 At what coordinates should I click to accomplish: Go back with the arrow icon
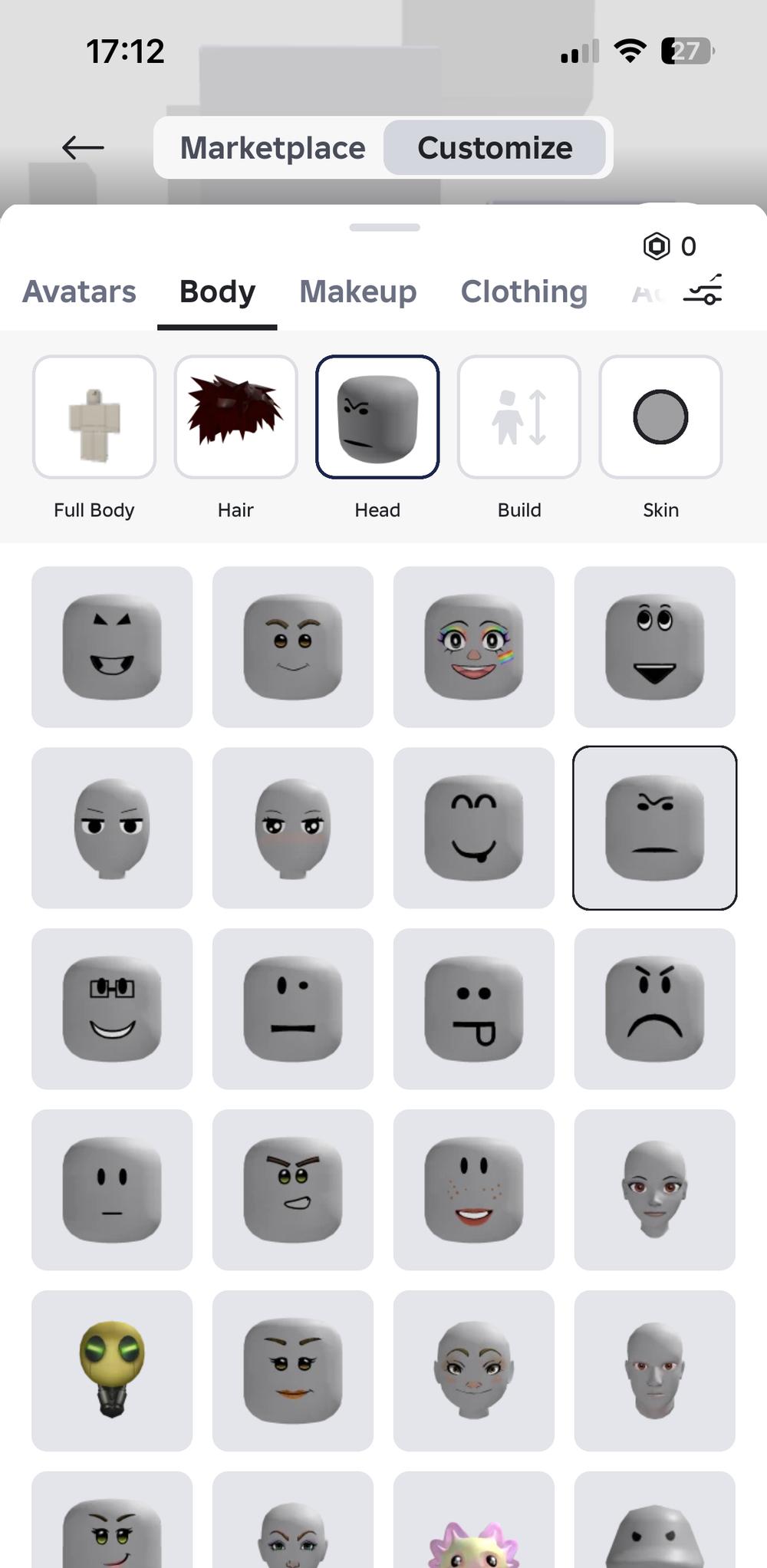tap(83, 147)
